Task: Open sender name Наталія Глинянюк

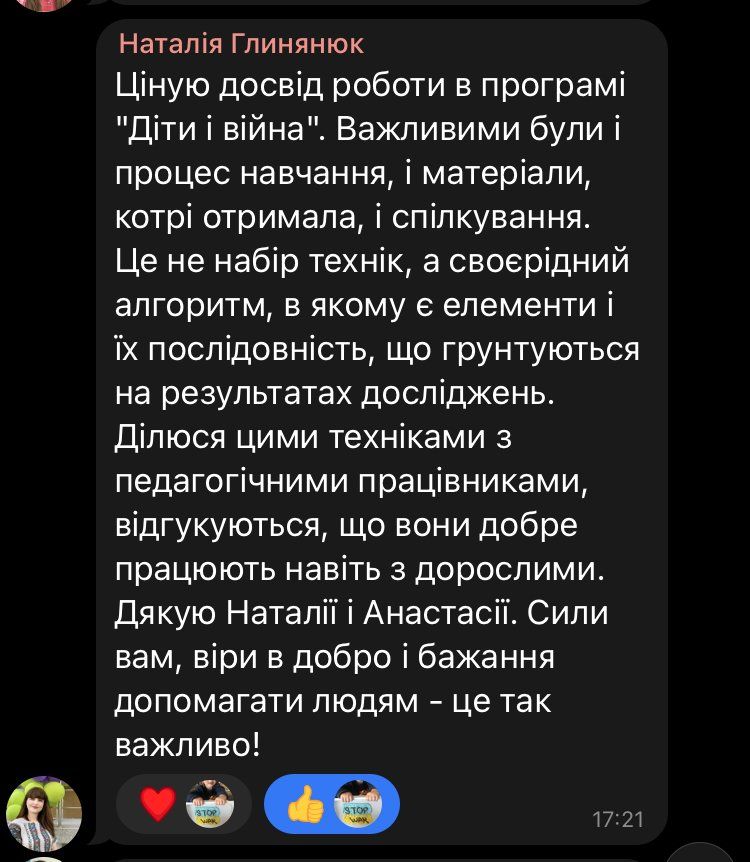Action: (240, 44)
